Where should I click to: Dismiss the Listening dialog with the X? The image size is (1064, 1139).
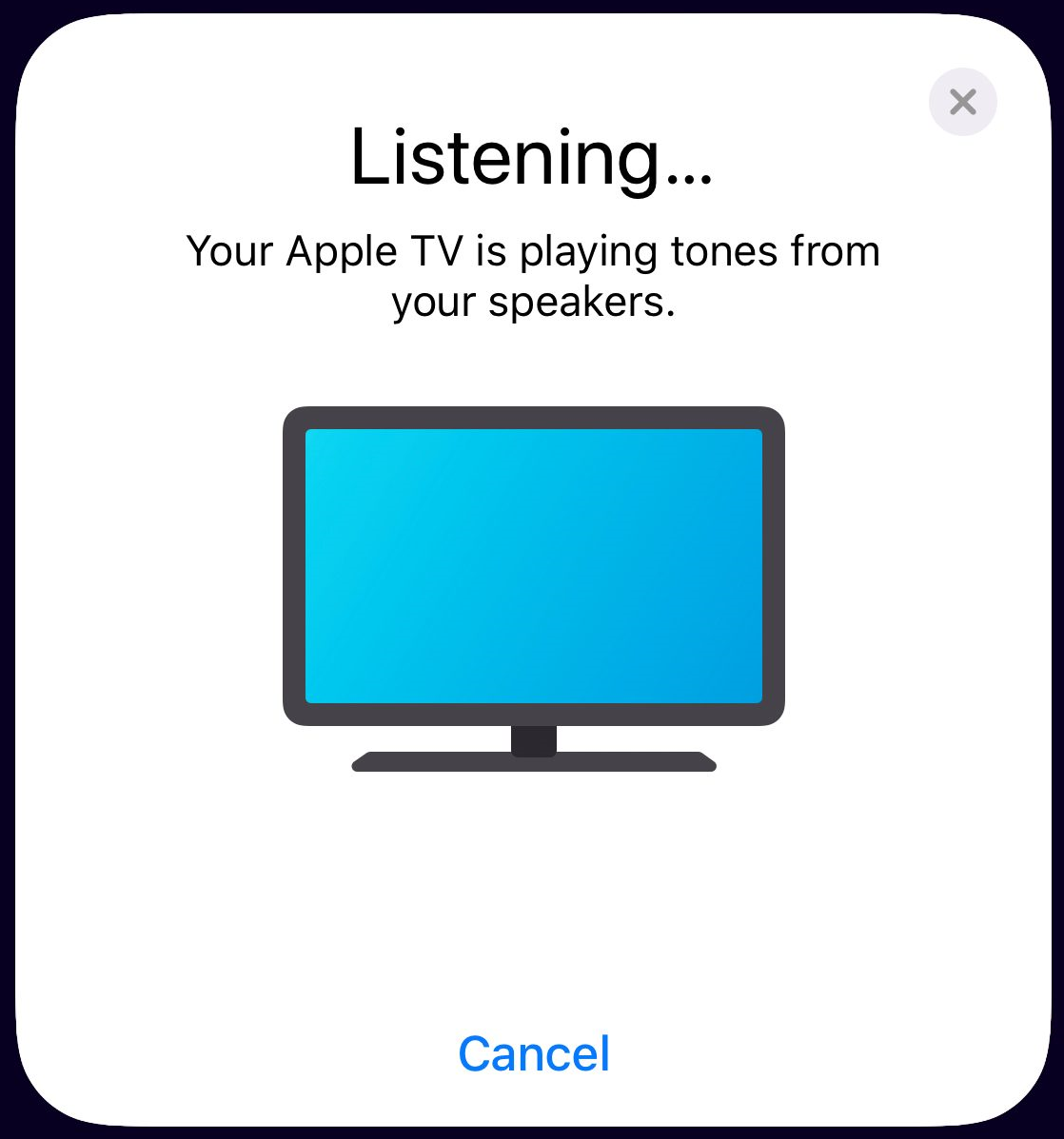(962, 102)
